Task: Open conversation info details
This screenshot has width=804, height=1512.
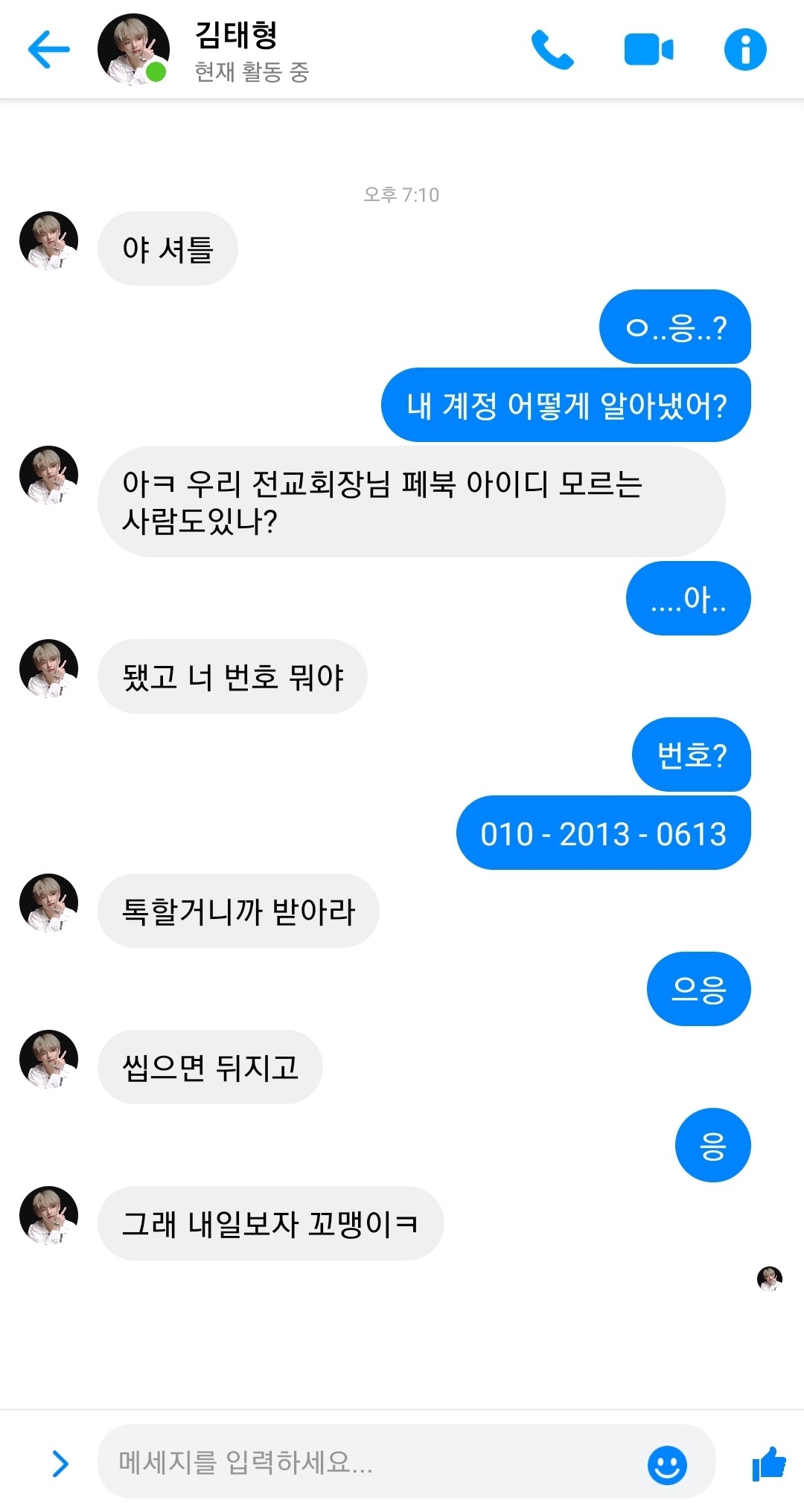Action: click(745, 50)
